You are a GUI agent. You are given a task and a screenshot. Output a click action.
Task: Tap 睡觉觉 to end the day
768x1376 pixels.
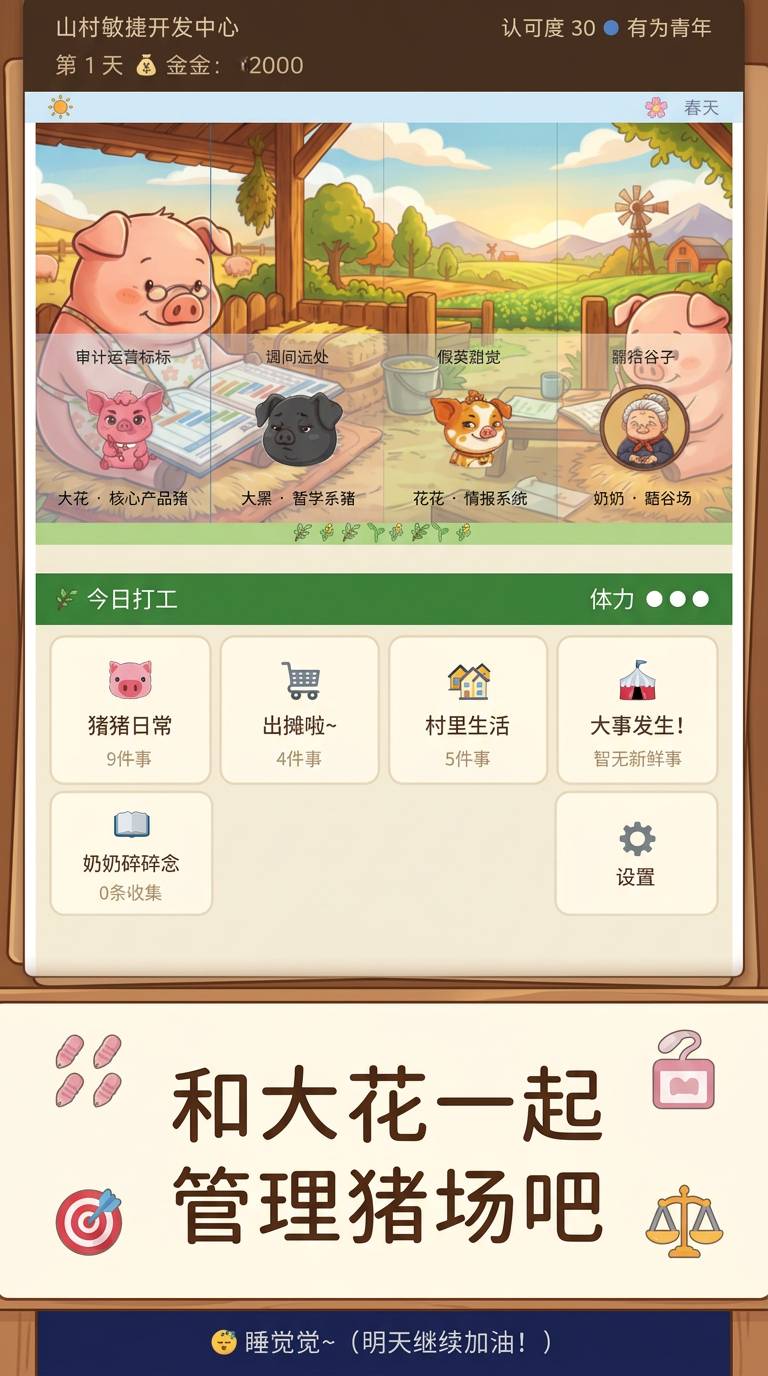coord(384,1342)
